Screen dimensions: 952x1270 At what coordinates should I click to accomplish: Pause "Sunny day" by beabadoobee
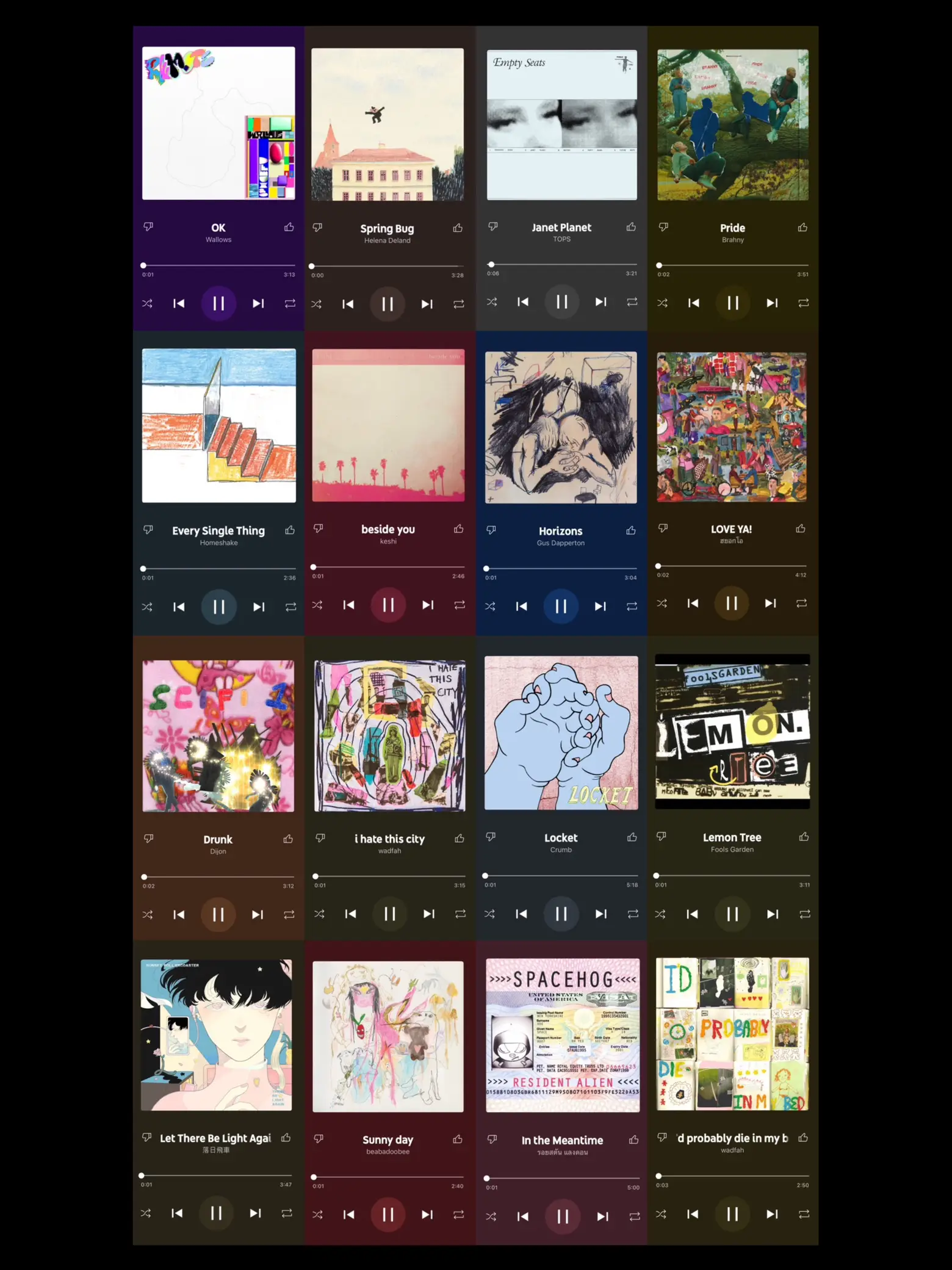(x=388, y=1214)
